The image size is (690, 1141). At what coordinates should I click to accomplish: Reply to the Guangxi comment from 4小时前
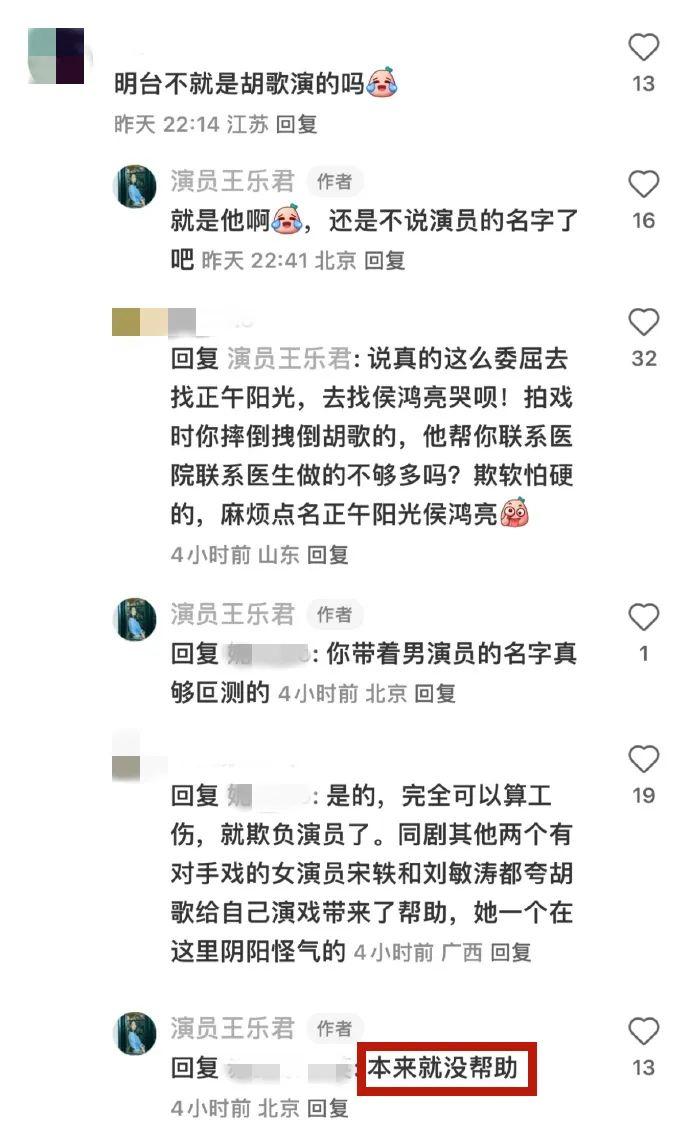tap(510, 952)
